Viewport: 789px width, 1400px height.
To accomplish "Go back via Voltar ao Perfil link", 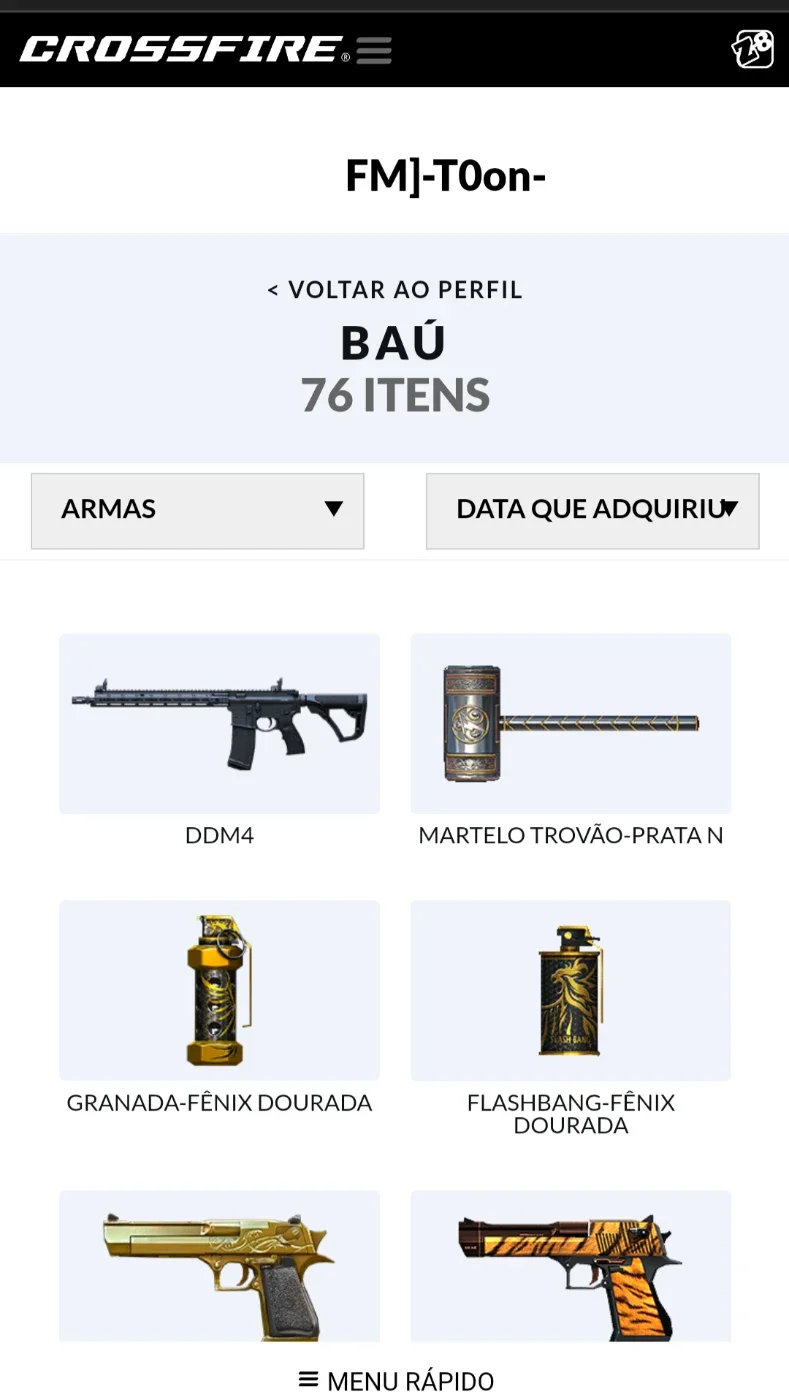I will coord(395,290).
